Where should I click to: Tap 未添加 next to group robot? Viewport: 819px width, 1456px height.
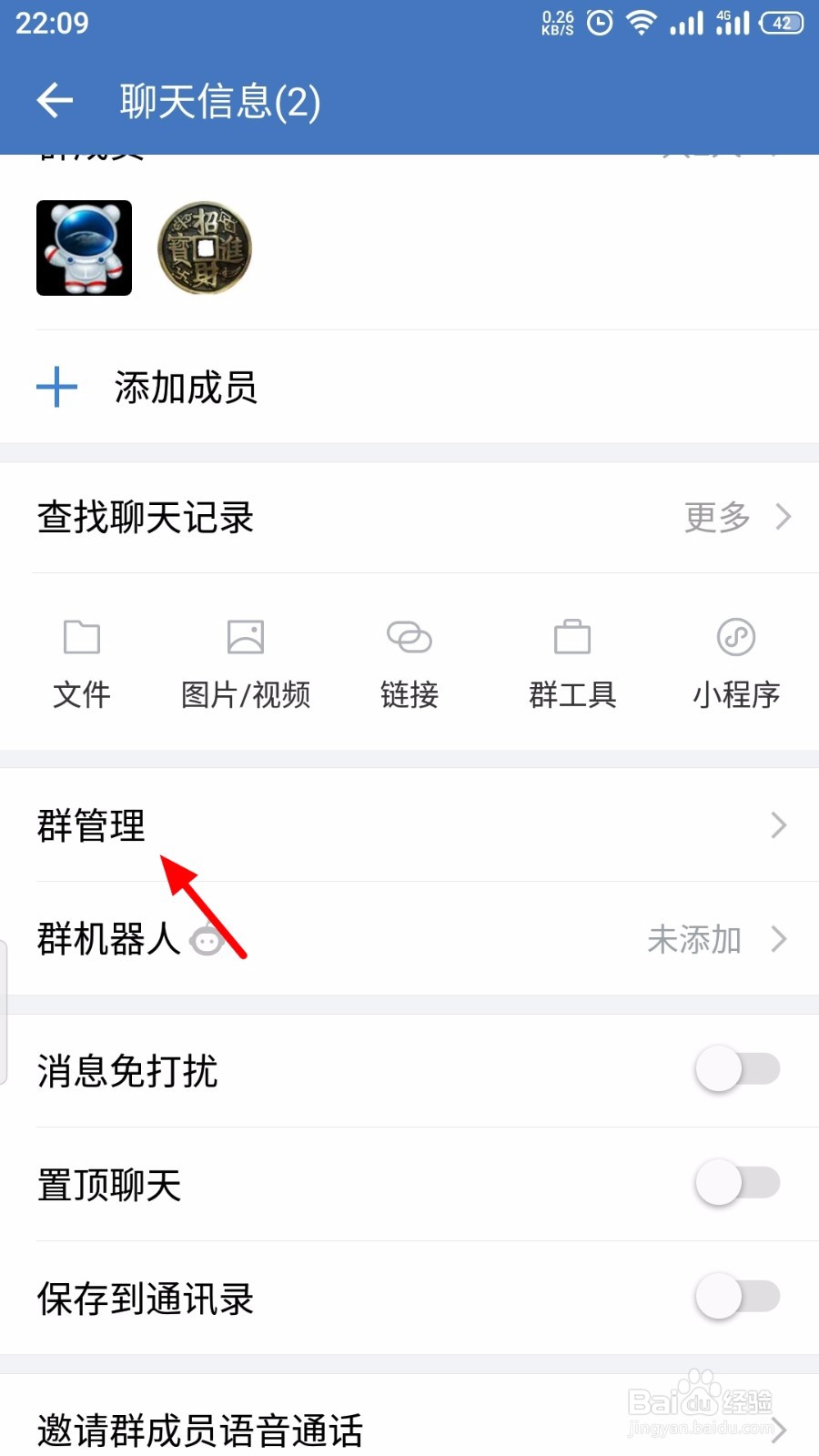[x=693, y=939]
